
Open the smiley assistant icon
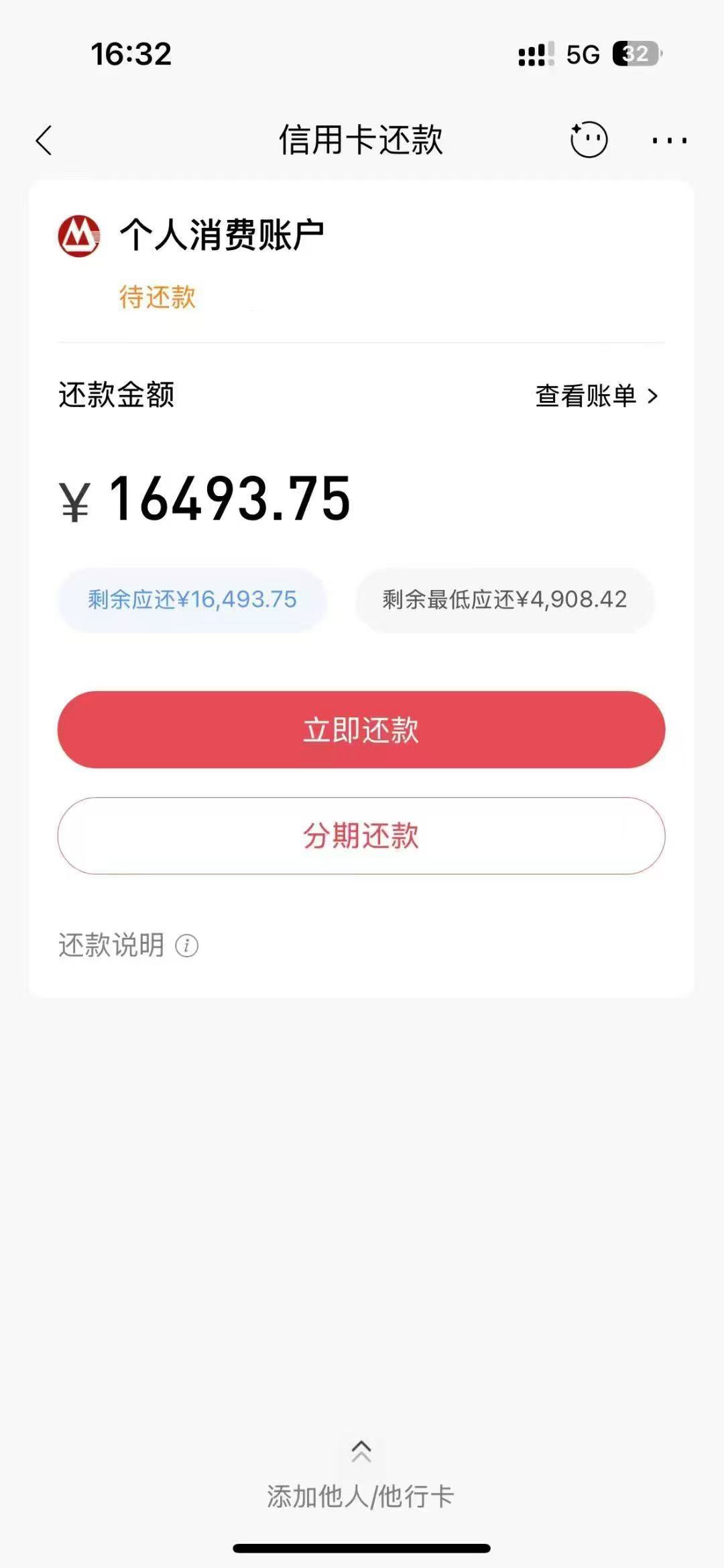click(589, 140)
